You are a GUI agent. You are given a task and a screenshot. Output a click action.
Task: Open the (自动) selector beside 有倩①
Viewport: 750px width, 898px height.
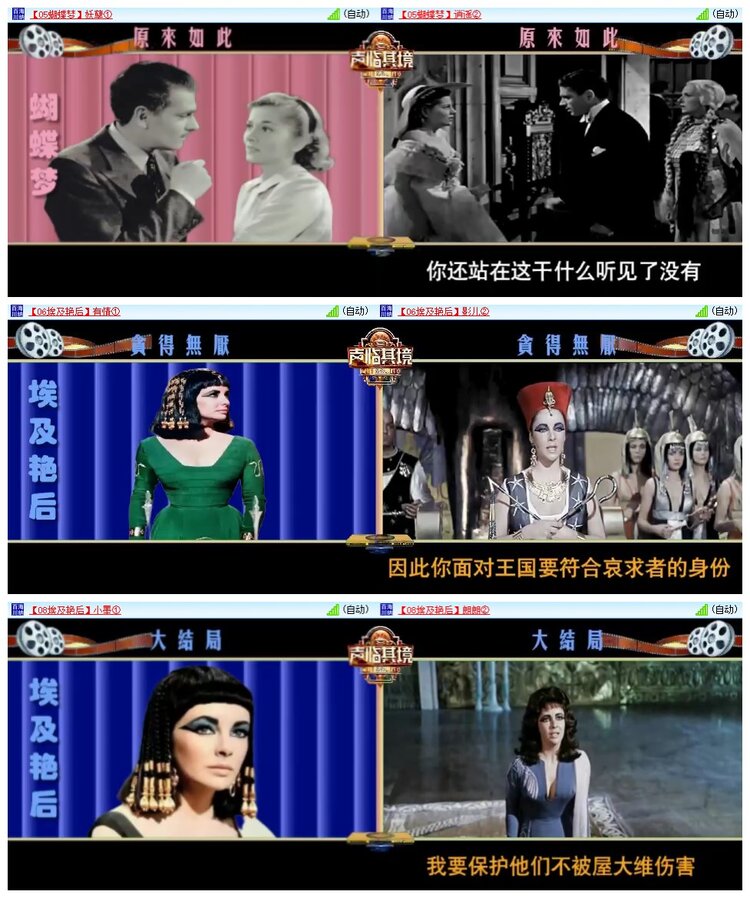point(358,311)
